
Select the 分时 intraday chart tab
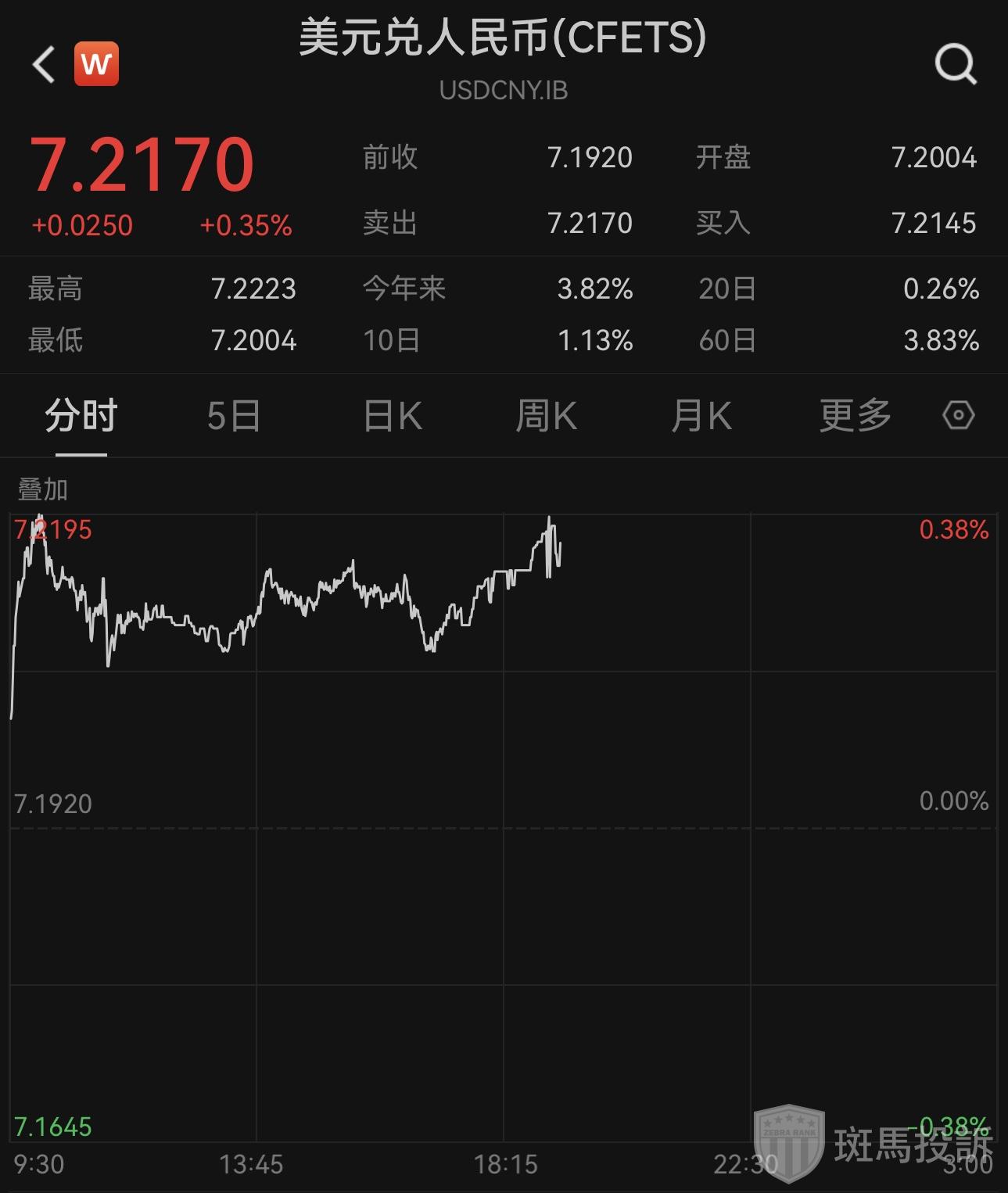[x=81, y=415]
